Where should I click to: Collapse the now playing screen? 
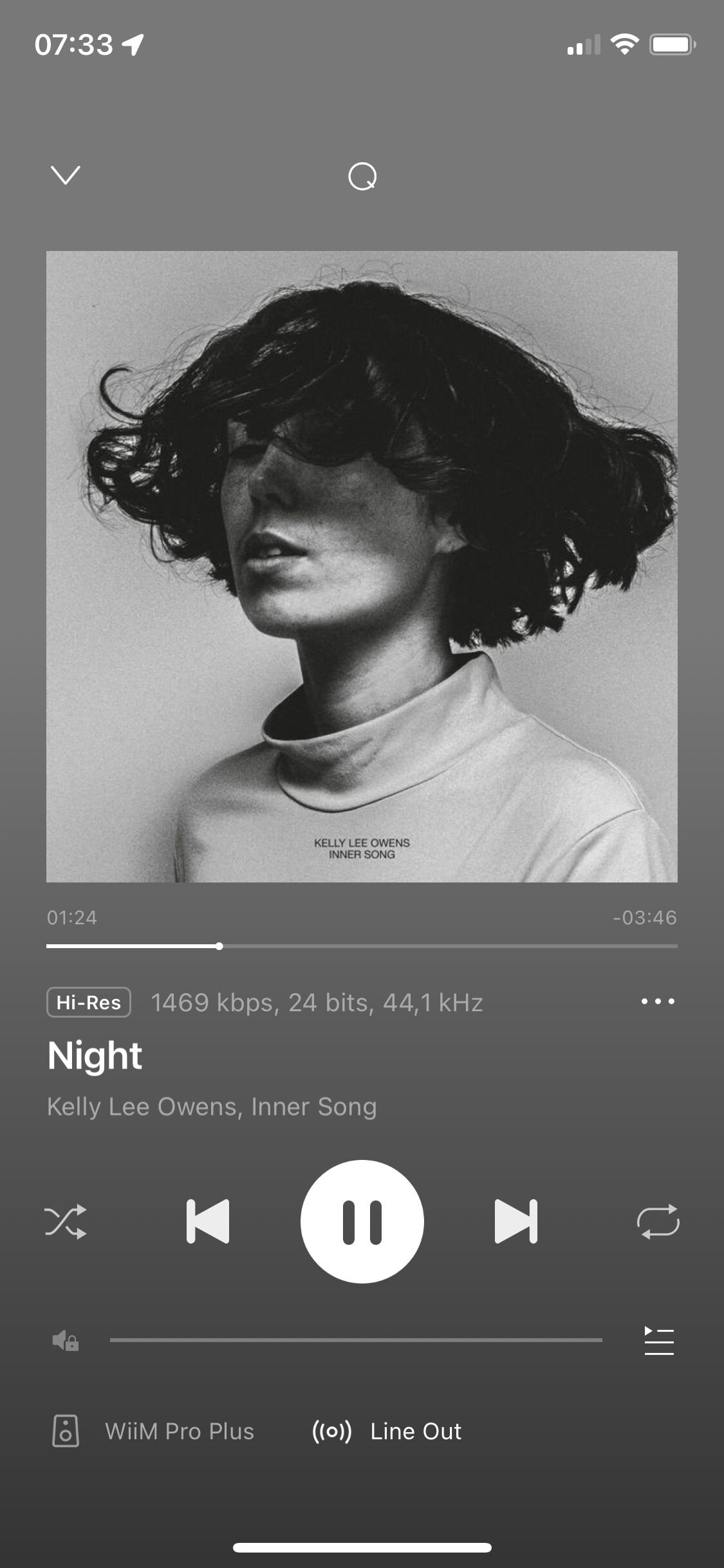66,175
